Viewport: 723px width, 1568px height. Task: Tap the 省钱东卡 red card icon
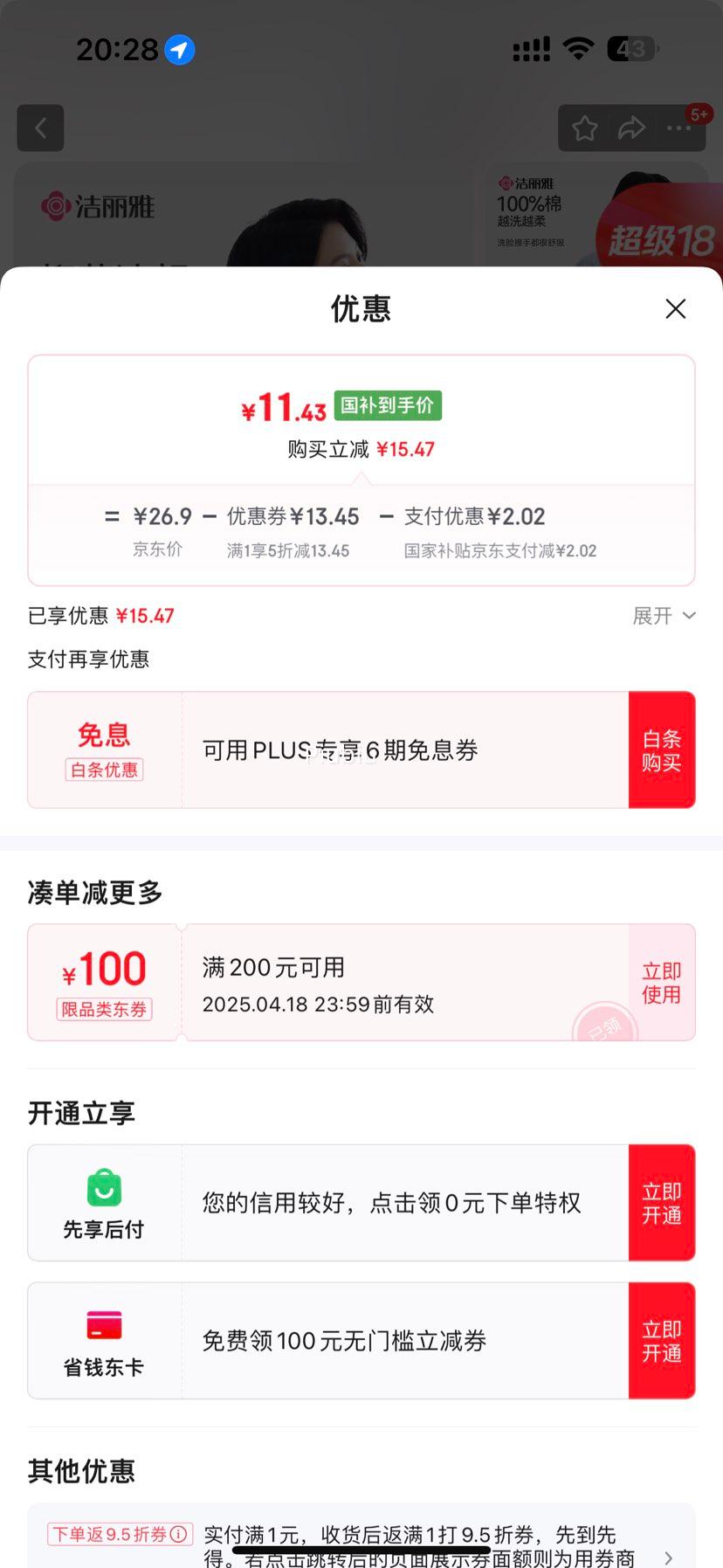point(104,1325)
